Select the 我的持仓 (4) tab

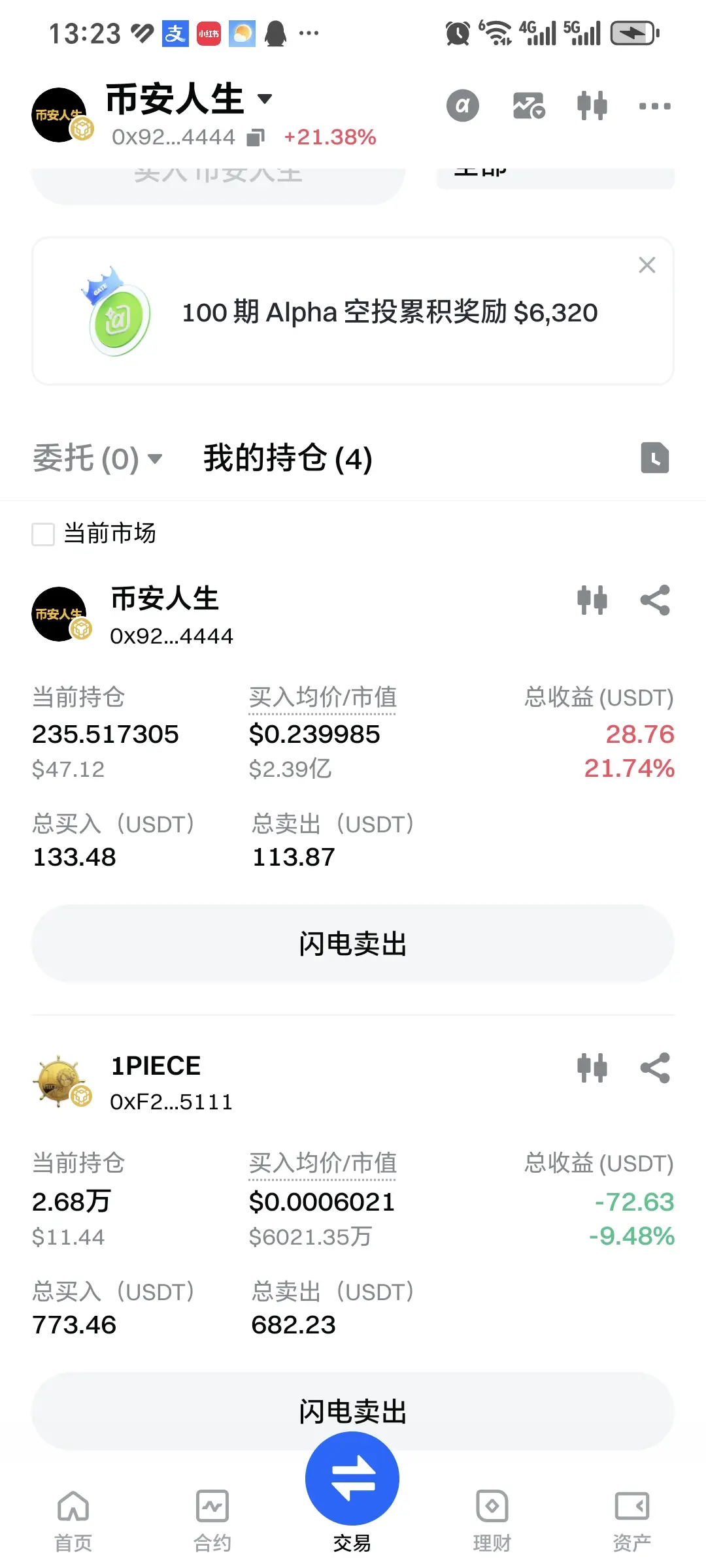point(288,458)
